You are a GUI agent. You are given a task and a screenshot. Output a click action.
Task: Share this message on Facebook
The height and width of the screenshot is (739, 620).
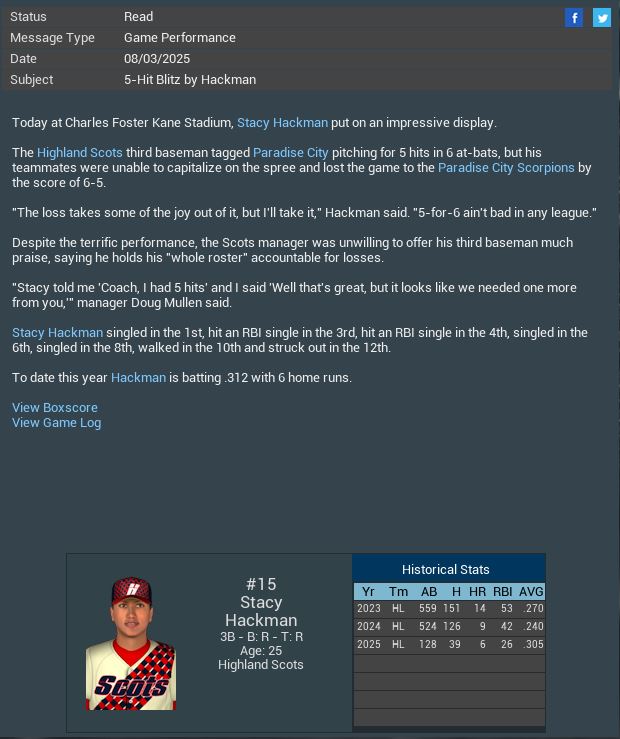[574, 17]
